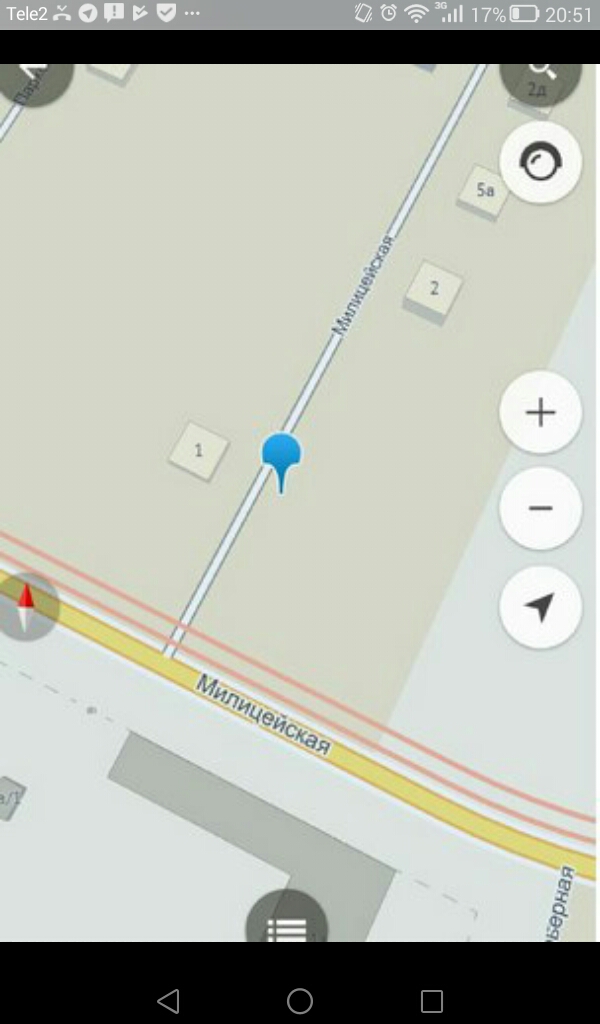
Task: Open recent apps overview
Action: 432,1000
